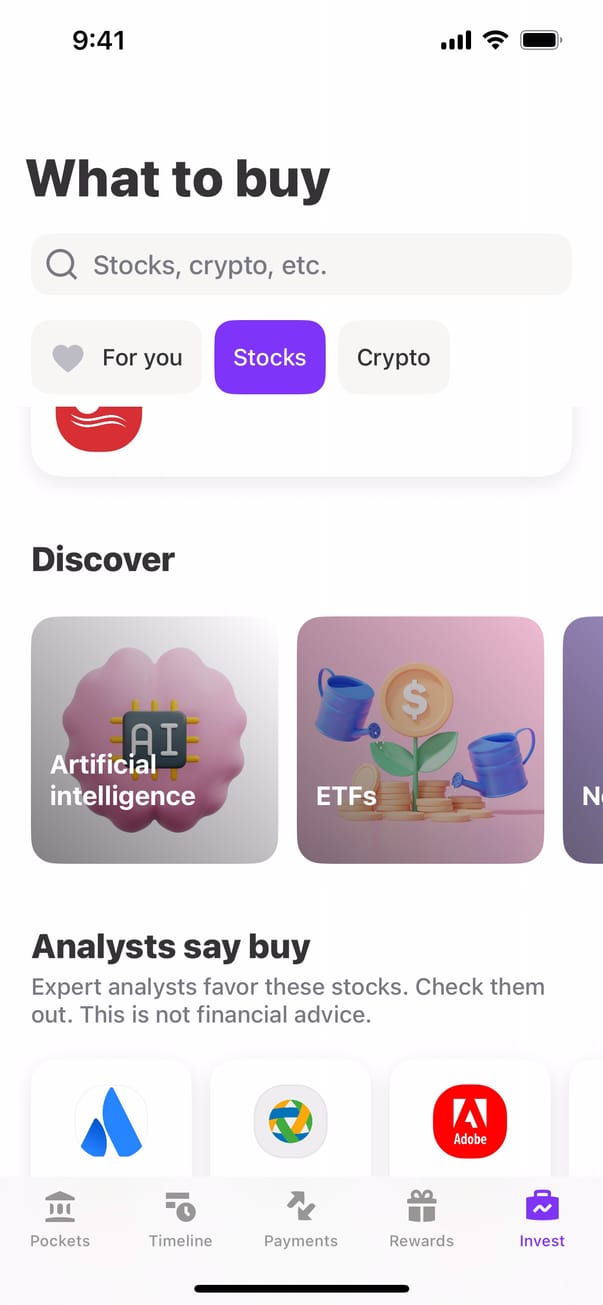Open the Artificial intelligence discover card
Viewport: 603px width, 1305px height.
coord(154,740)
